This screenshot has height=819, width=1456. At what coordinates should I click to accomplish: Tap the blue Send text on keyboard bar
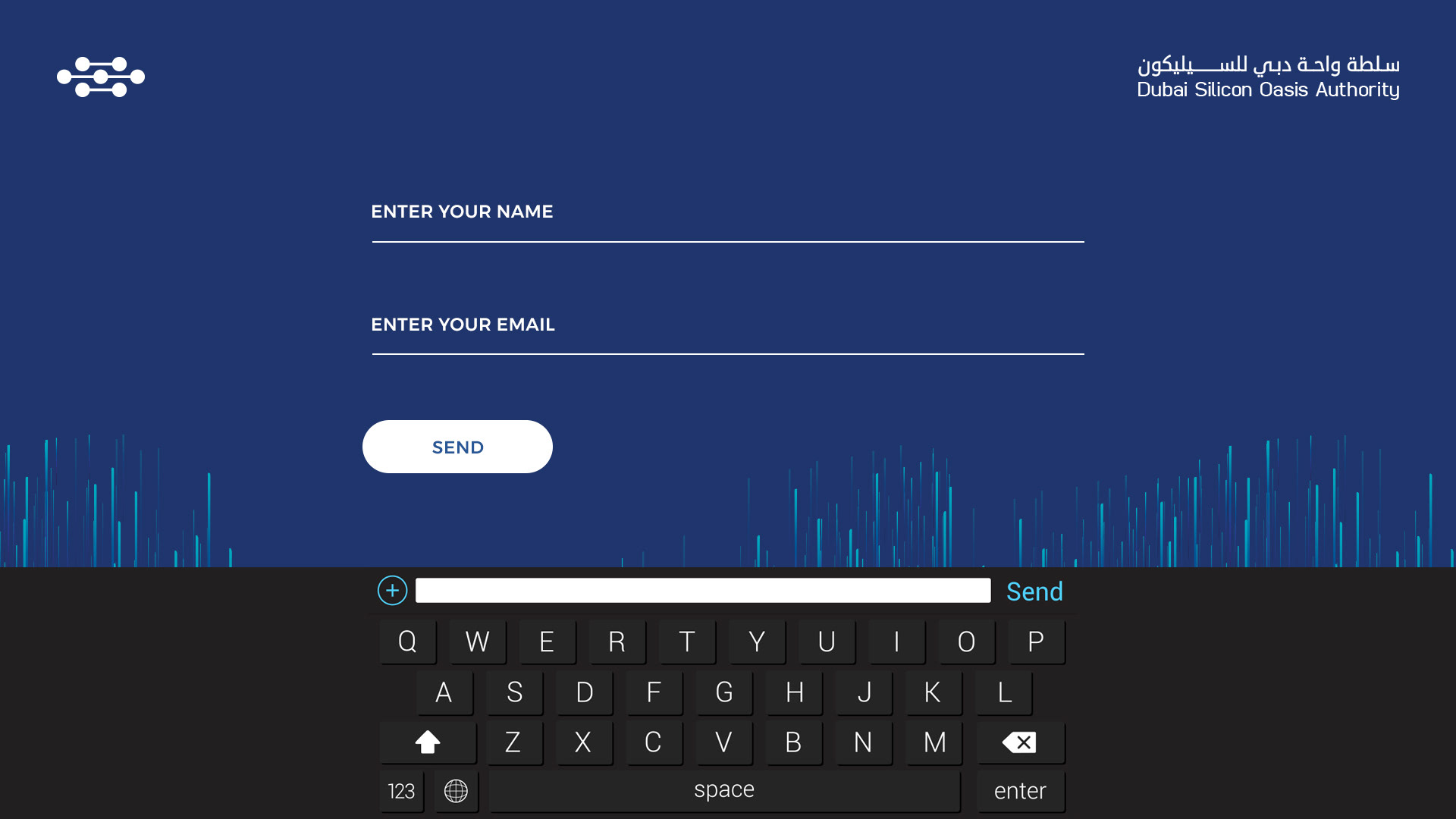pyautogui.click(x=1034, y=591)
